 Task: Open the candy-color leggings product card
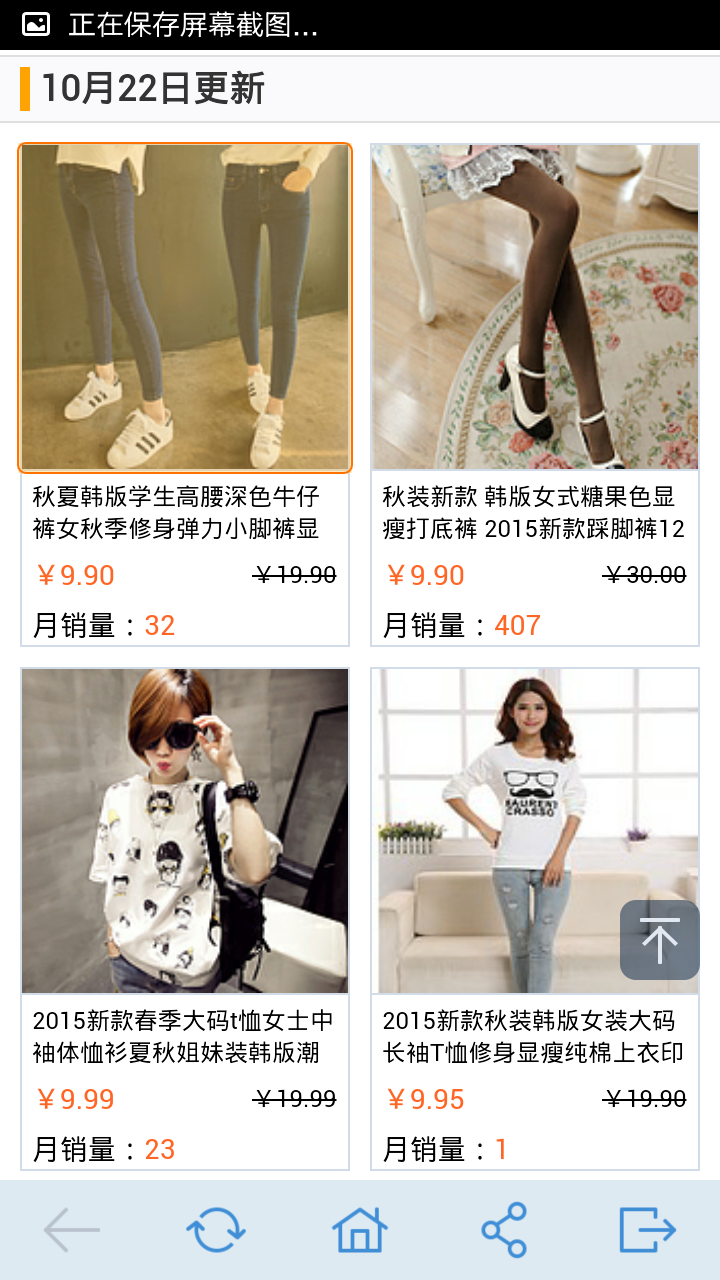tap(535, 395)
